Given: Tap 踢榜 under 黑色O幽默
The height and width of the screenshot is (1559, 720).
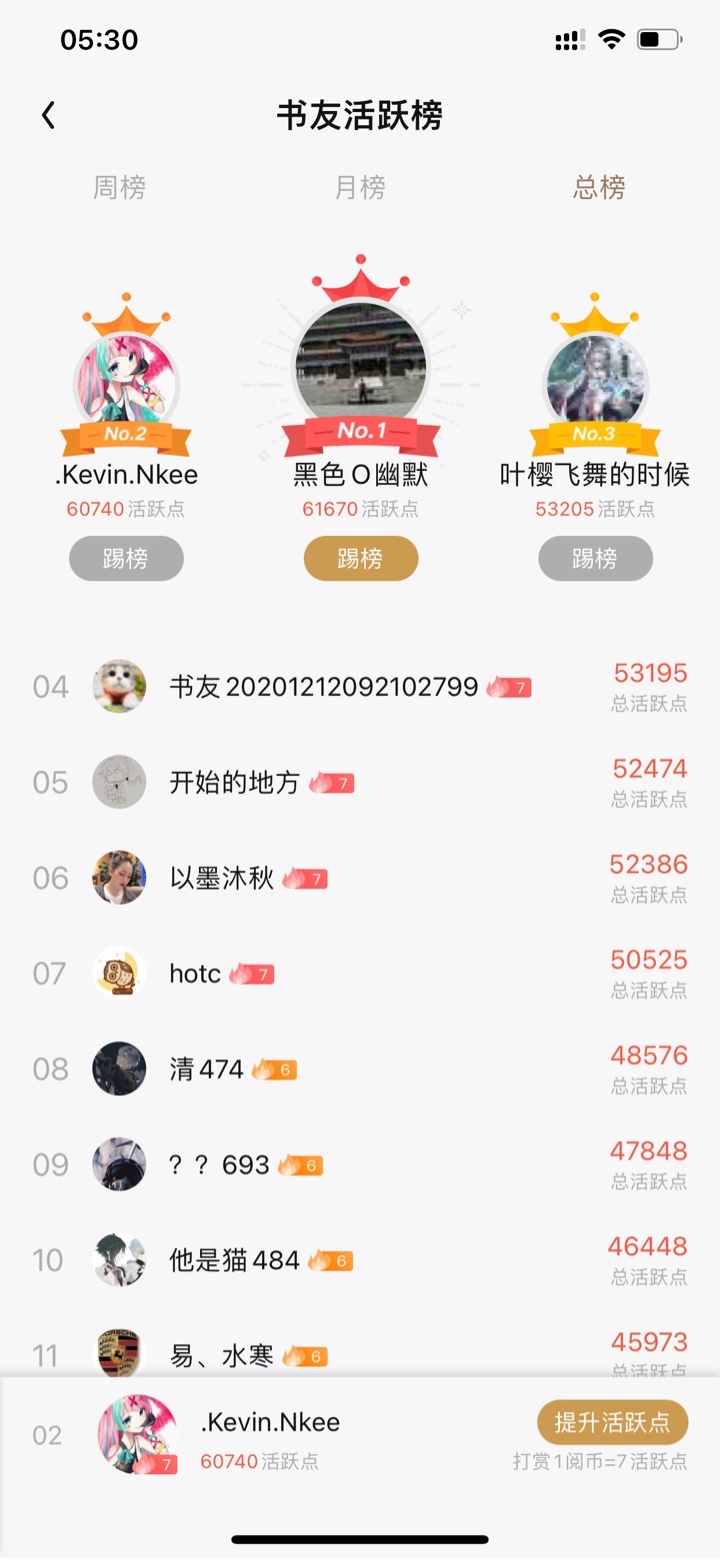Looking at the screenshot, I should click(x=360, y=558).
